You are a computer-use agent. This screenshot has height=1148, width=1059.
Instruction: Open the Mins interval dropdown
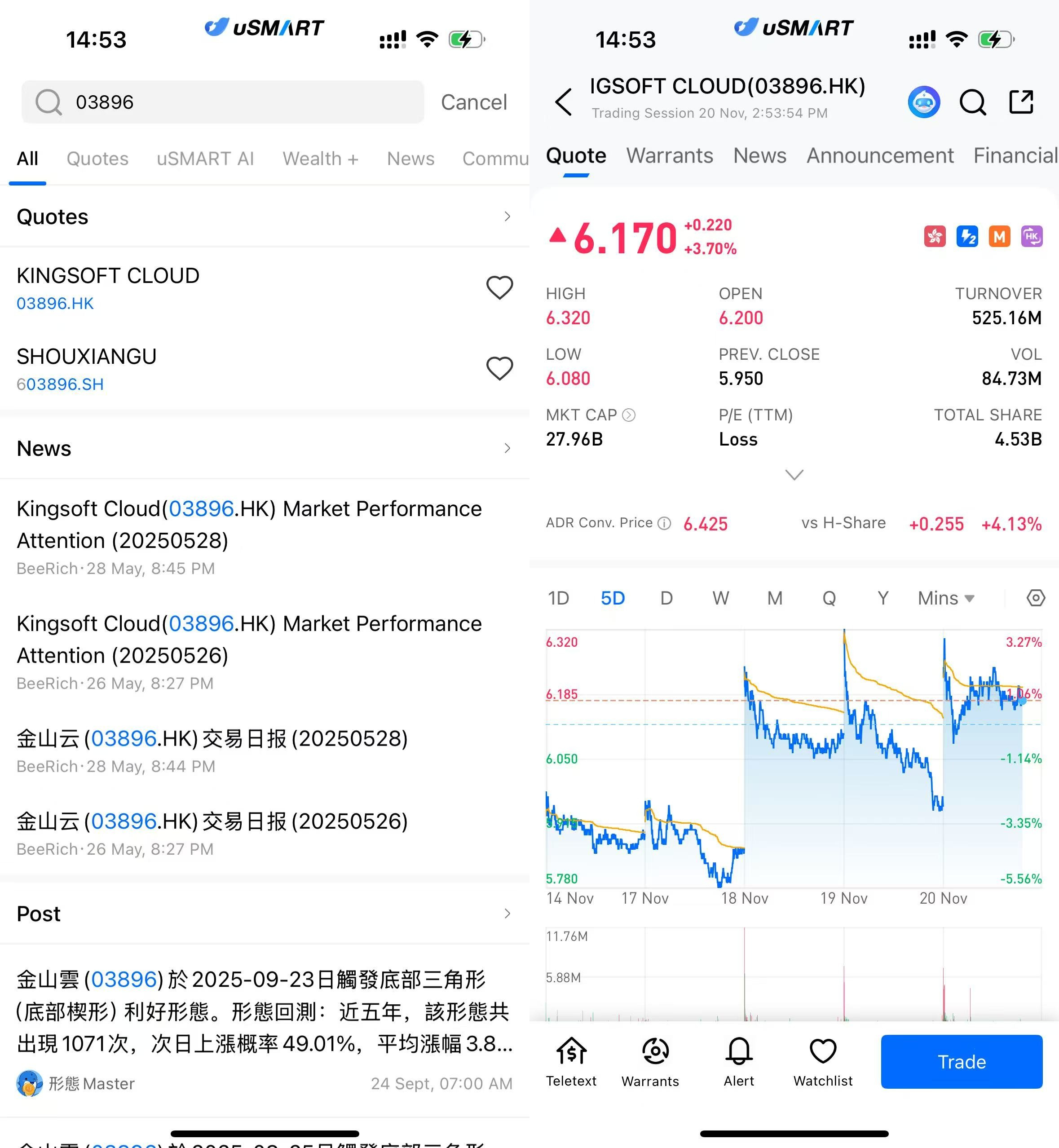(x=945, y=598)
